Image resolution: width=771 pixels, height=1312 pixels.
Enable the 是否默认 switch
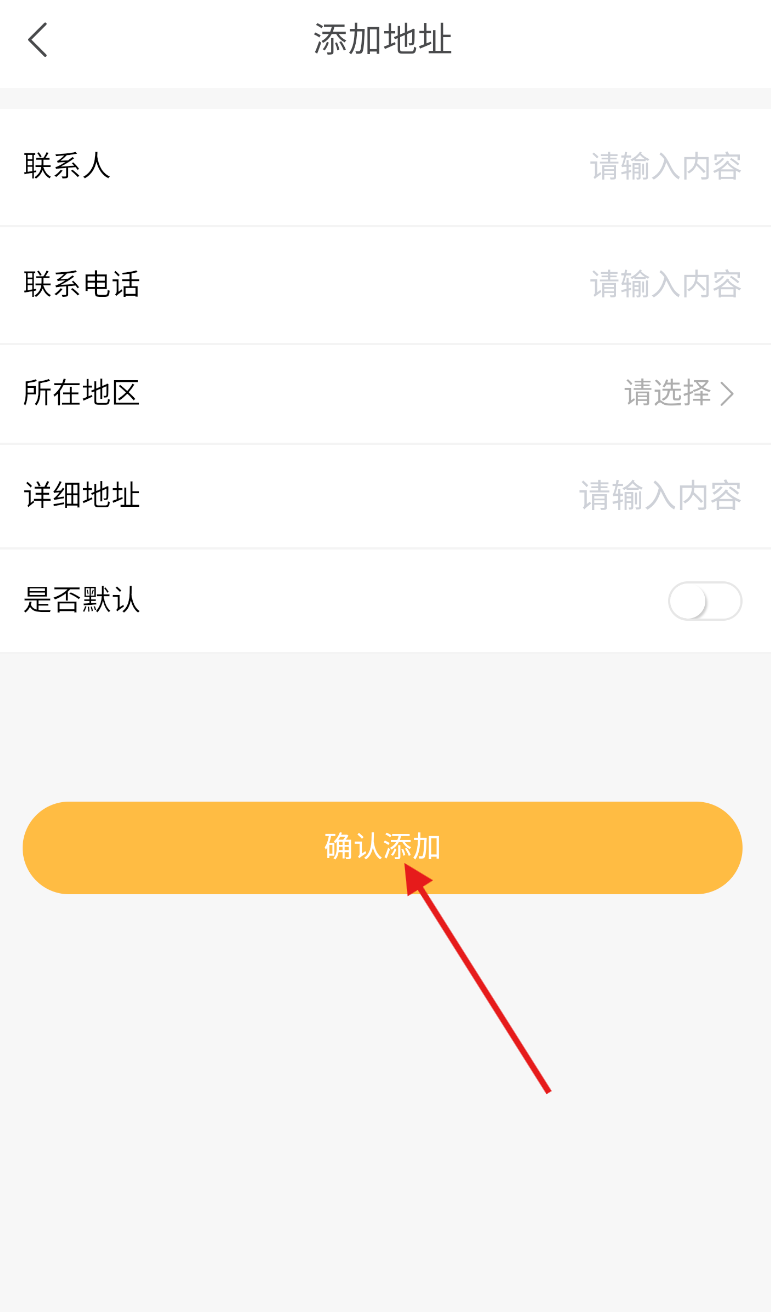pos(705,601)
